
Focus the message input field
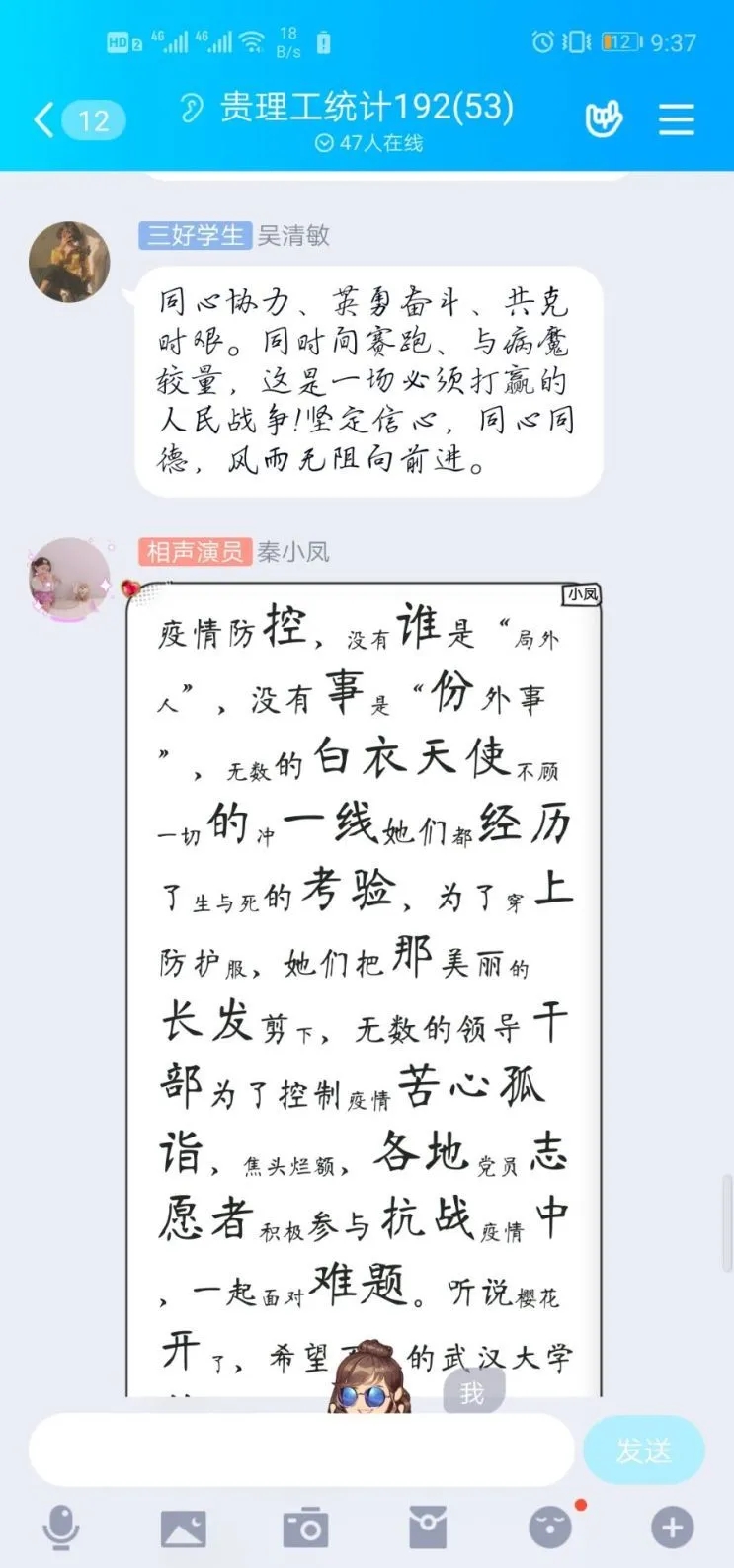coord(301,1450)
